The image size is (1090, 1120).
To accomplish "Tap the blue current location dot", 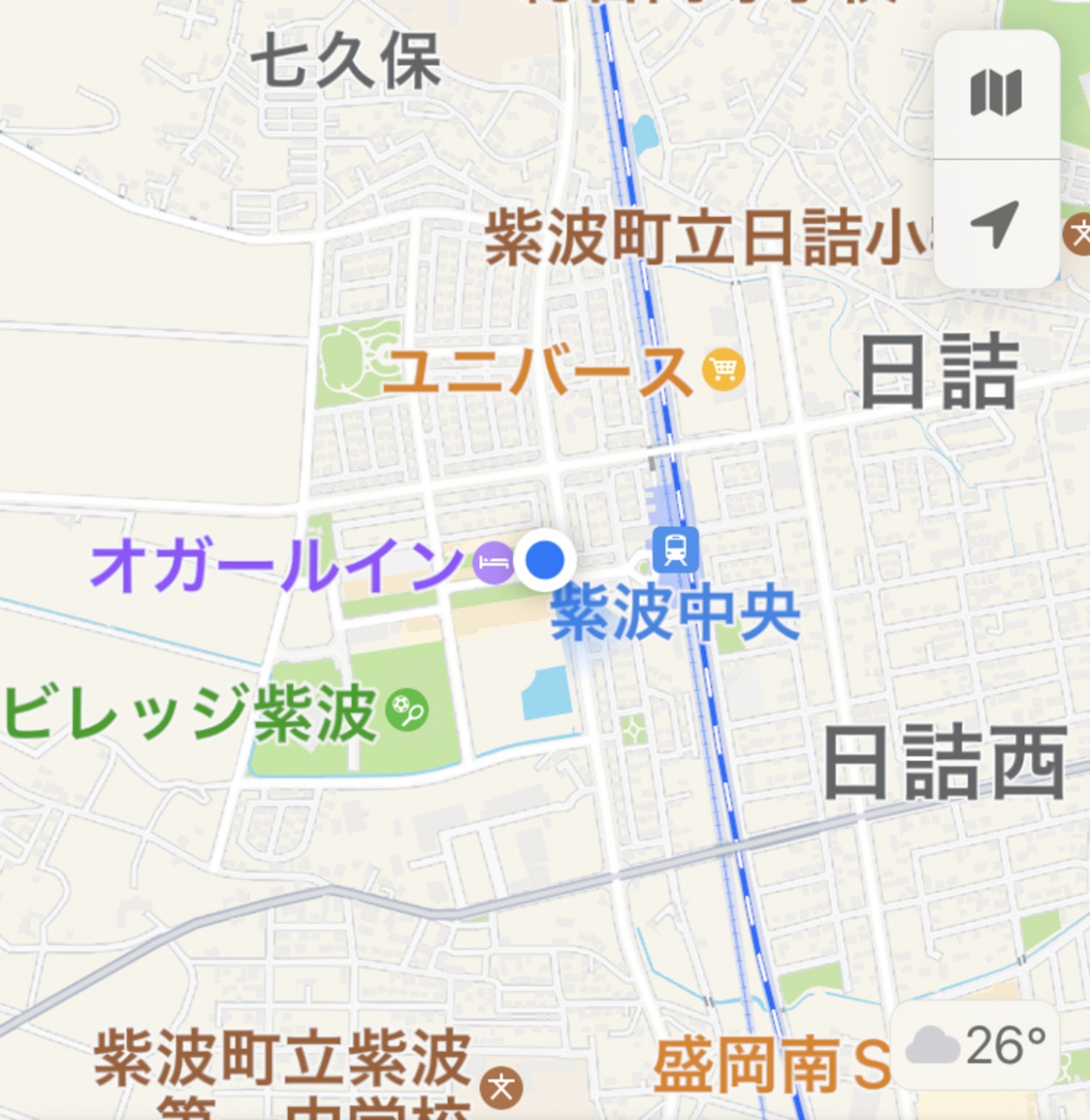I will tap(547, 559).
